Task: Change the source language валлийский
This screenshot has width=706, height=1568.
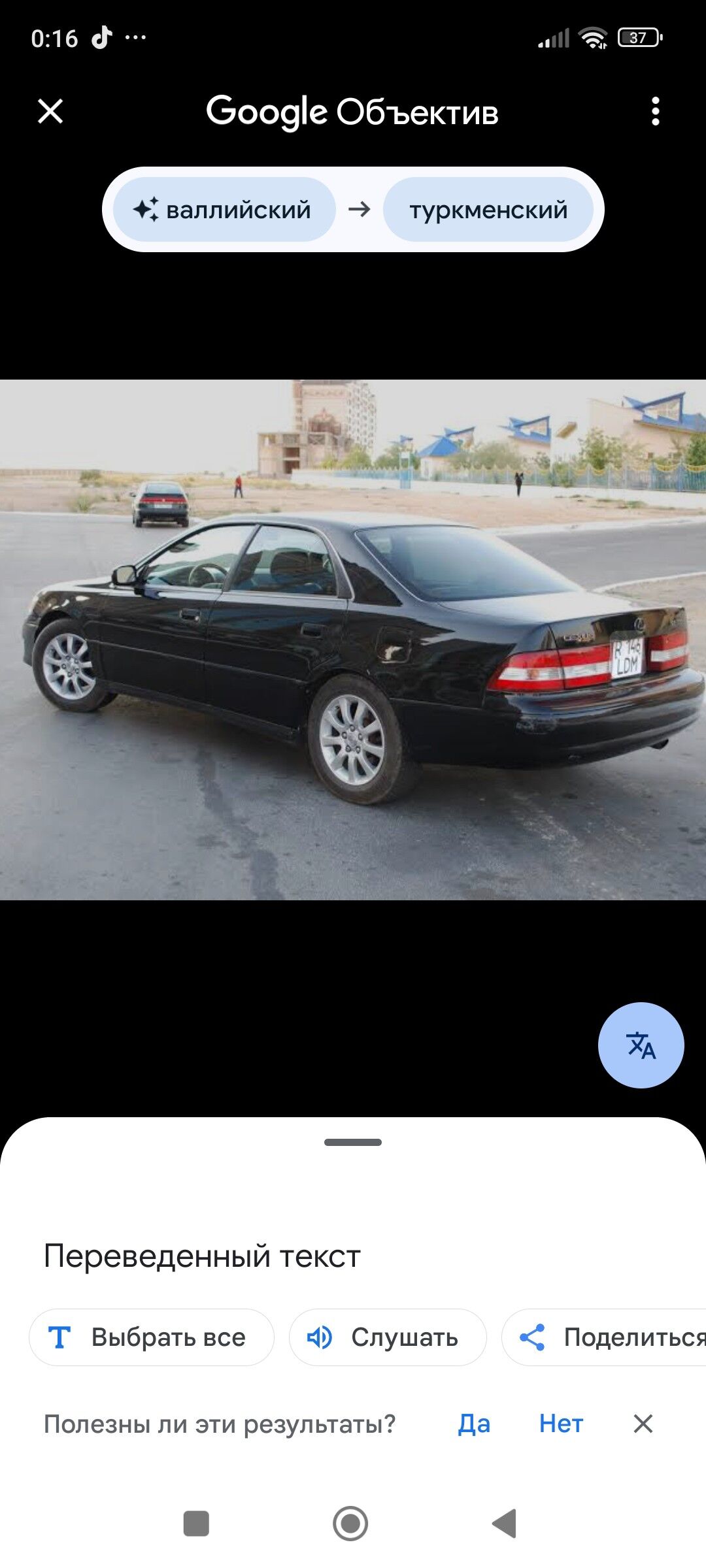Action: pos(224,210)
